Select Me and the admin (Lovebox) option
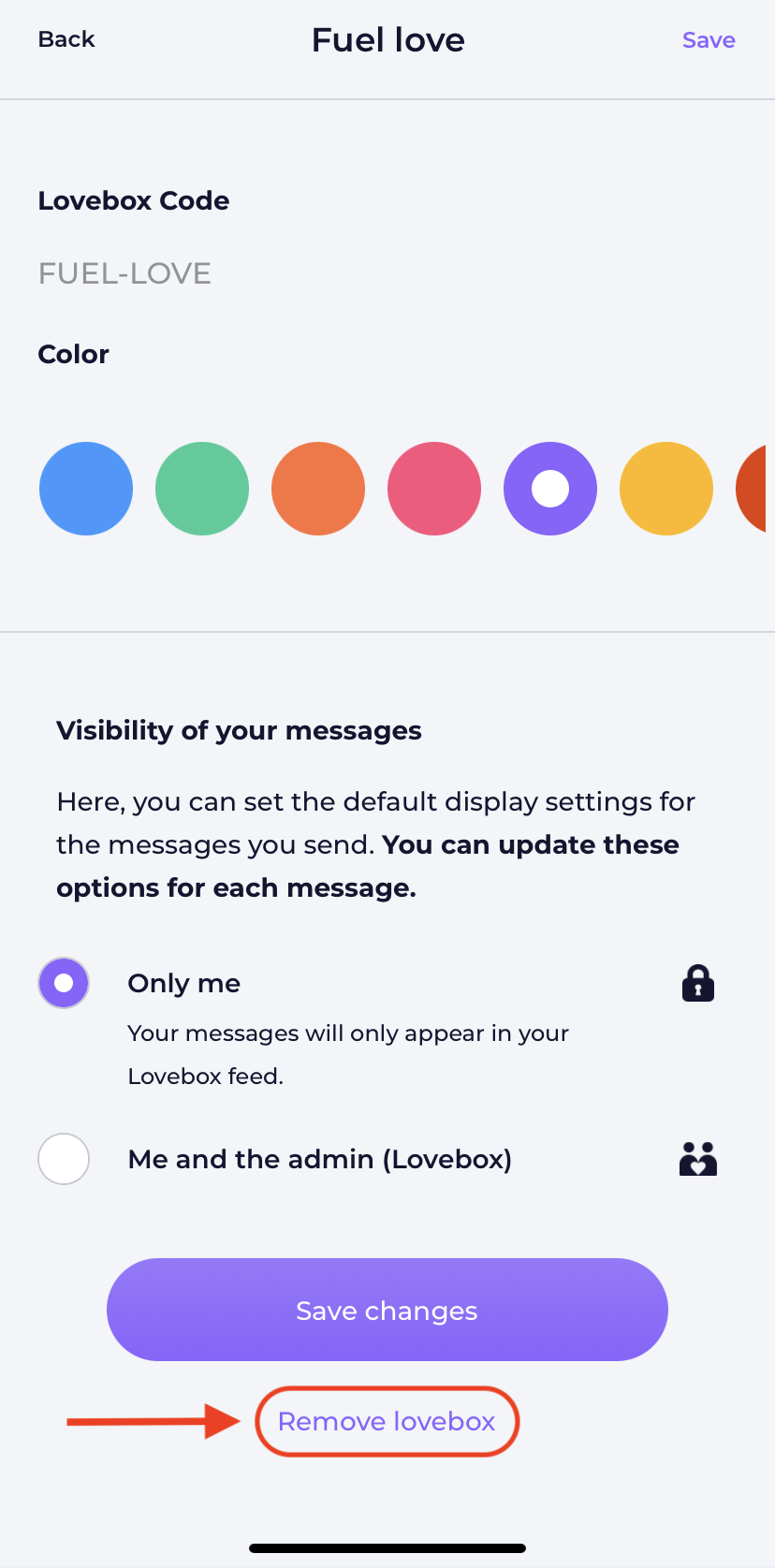Viewport: 775px width, 1568px height. click(64, 1159)
